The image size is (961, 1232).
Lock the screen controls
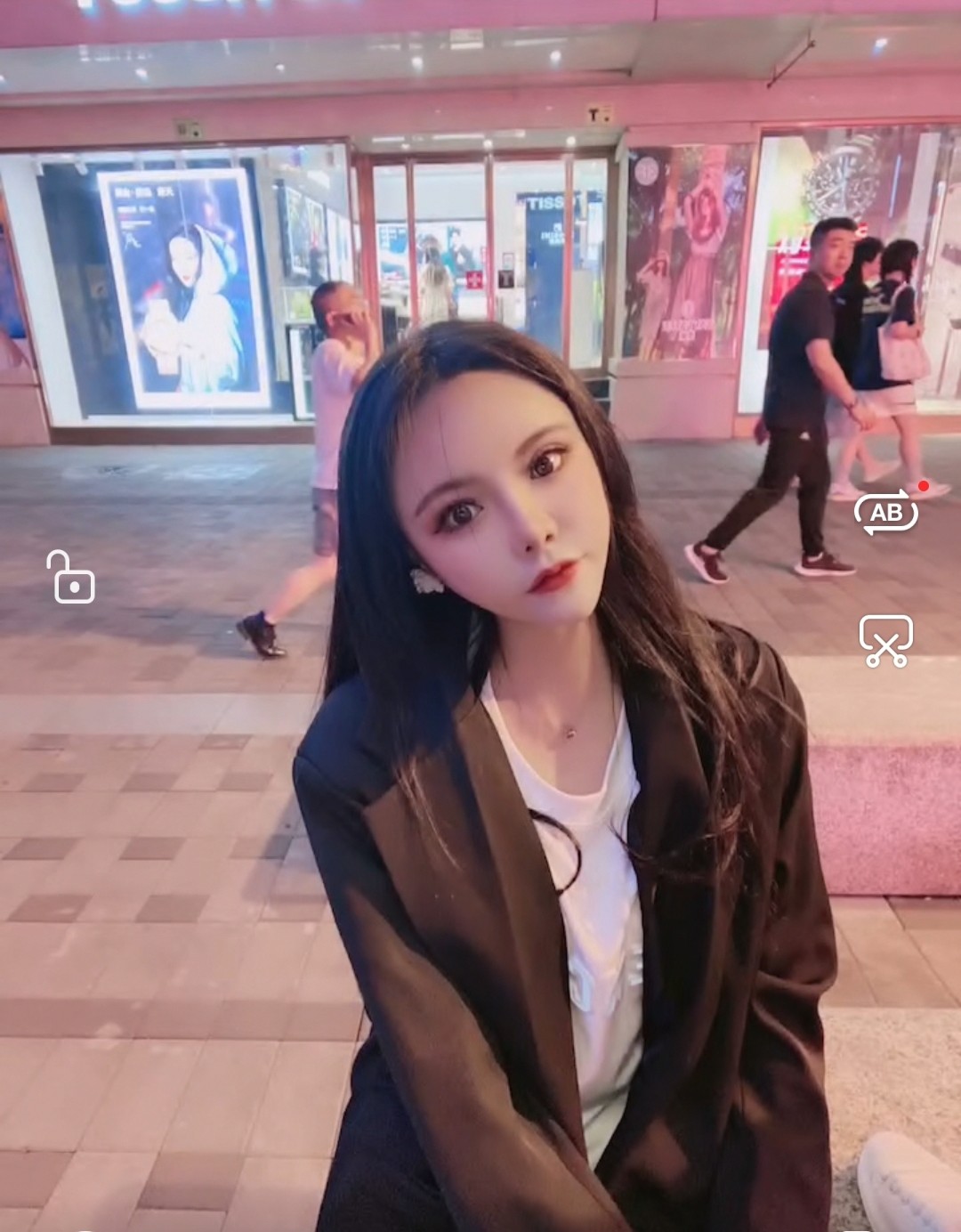72,579
